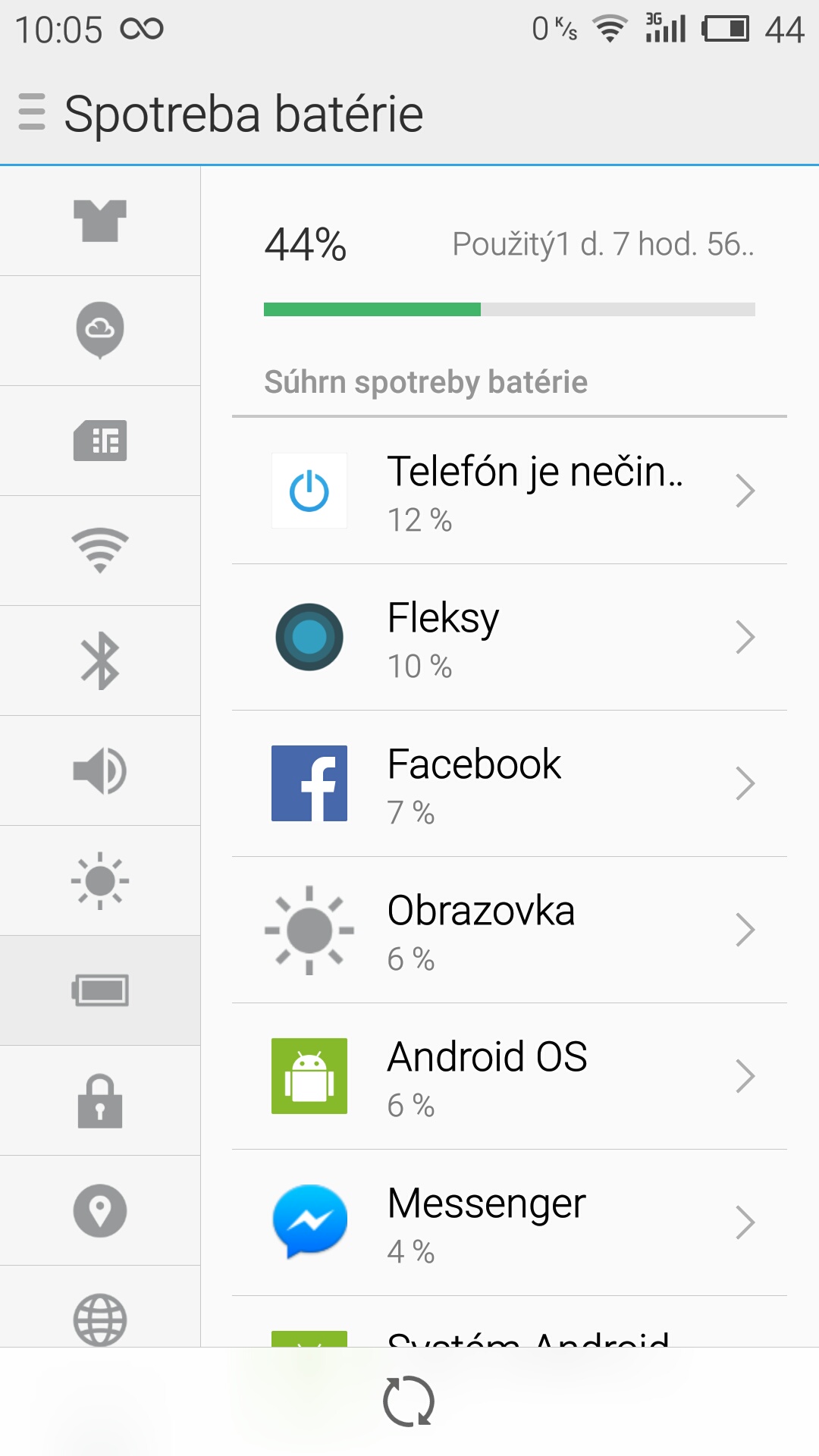Open the SIM card settings tab
This screenshot has height=1456, width=819.
click(x=99, y=441)
